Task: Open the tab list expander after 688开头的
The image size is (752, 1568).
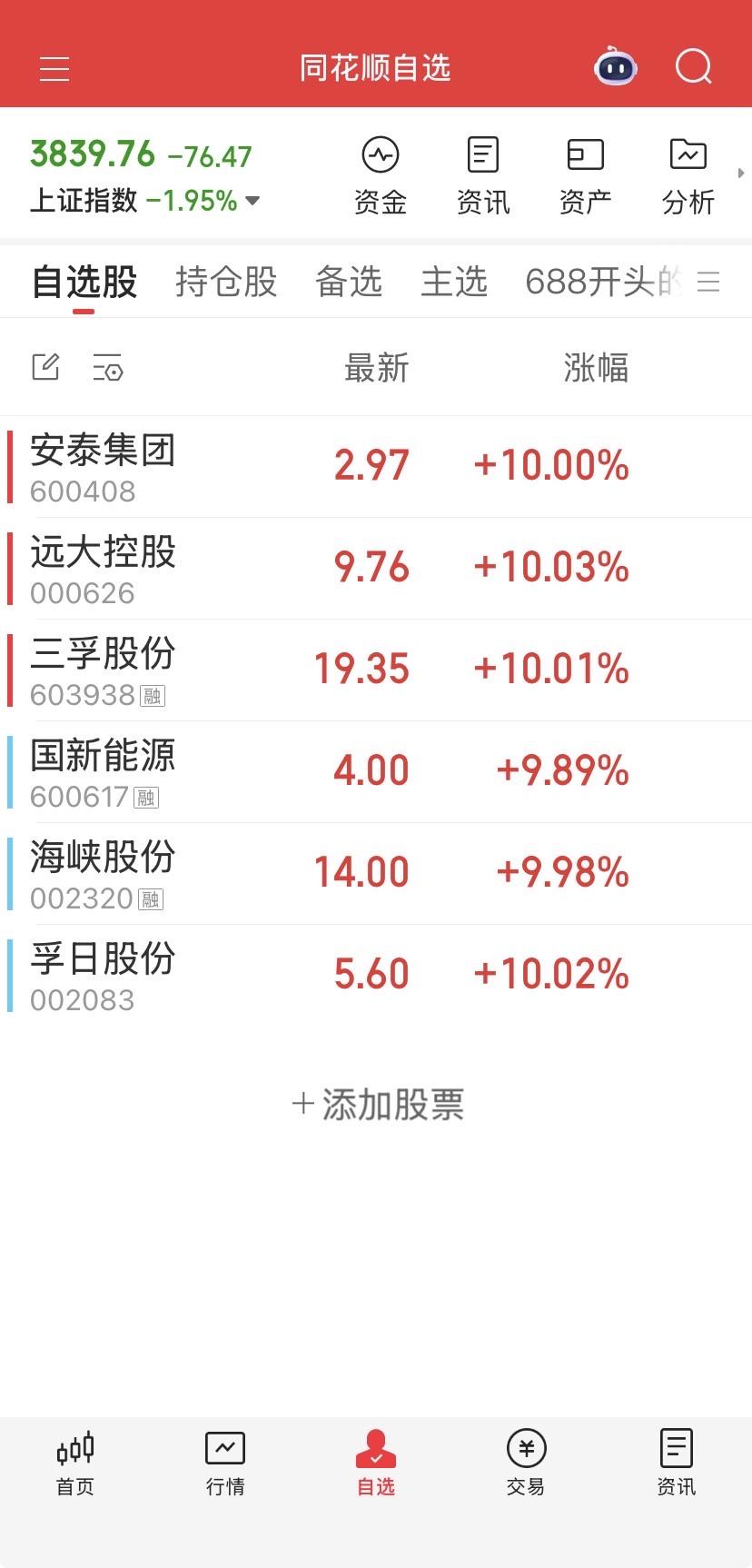Action: pyautogui.click(x=709, y=282)
